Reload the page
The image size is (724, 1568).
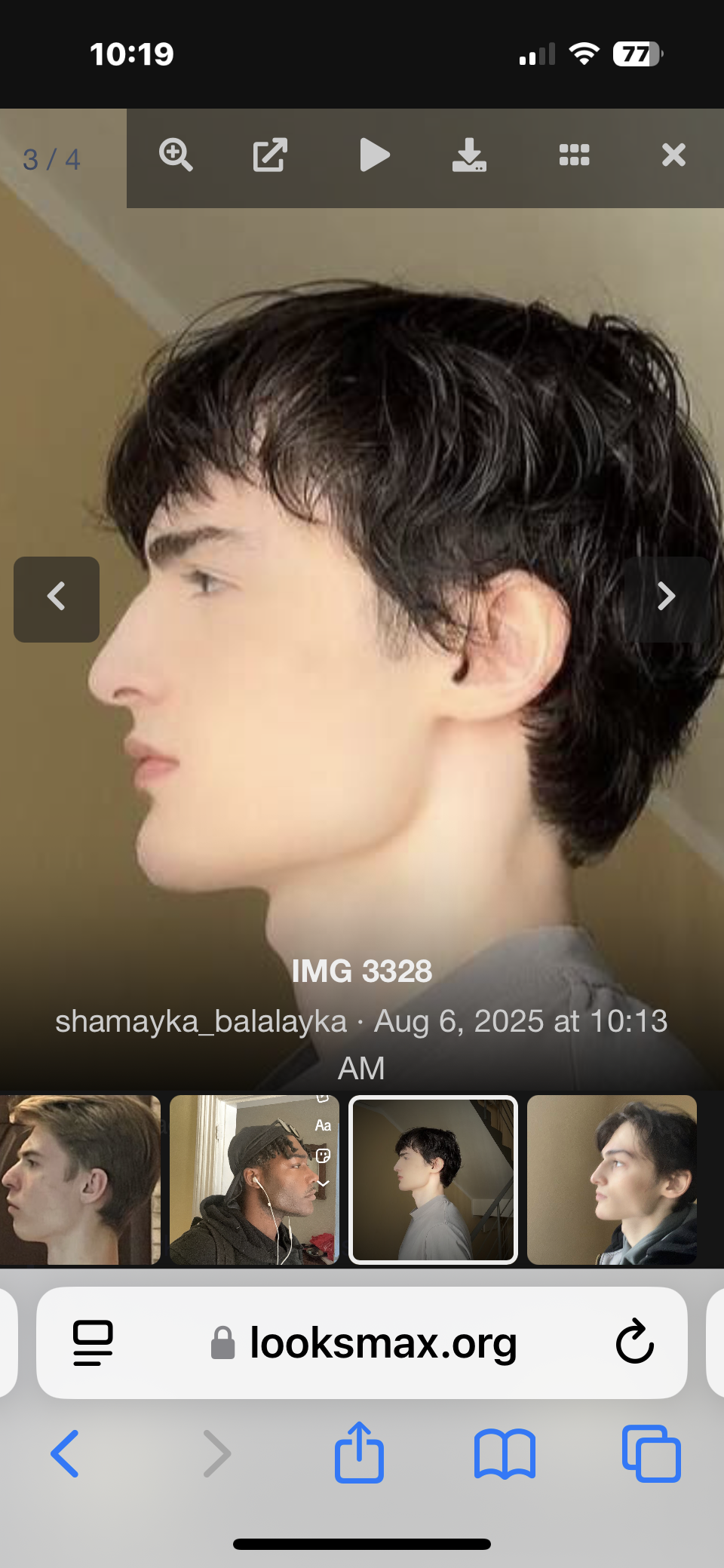point(634,1342)
